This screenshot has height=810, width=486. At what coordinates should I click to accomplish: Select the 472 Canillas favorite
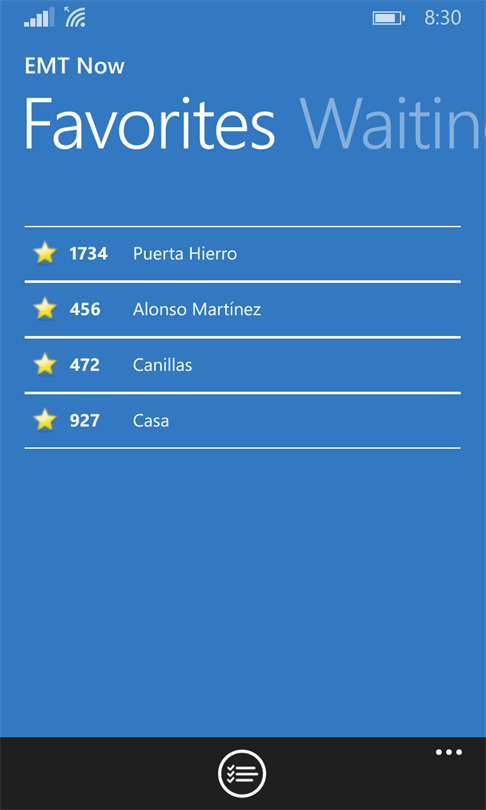pos(242,365)
